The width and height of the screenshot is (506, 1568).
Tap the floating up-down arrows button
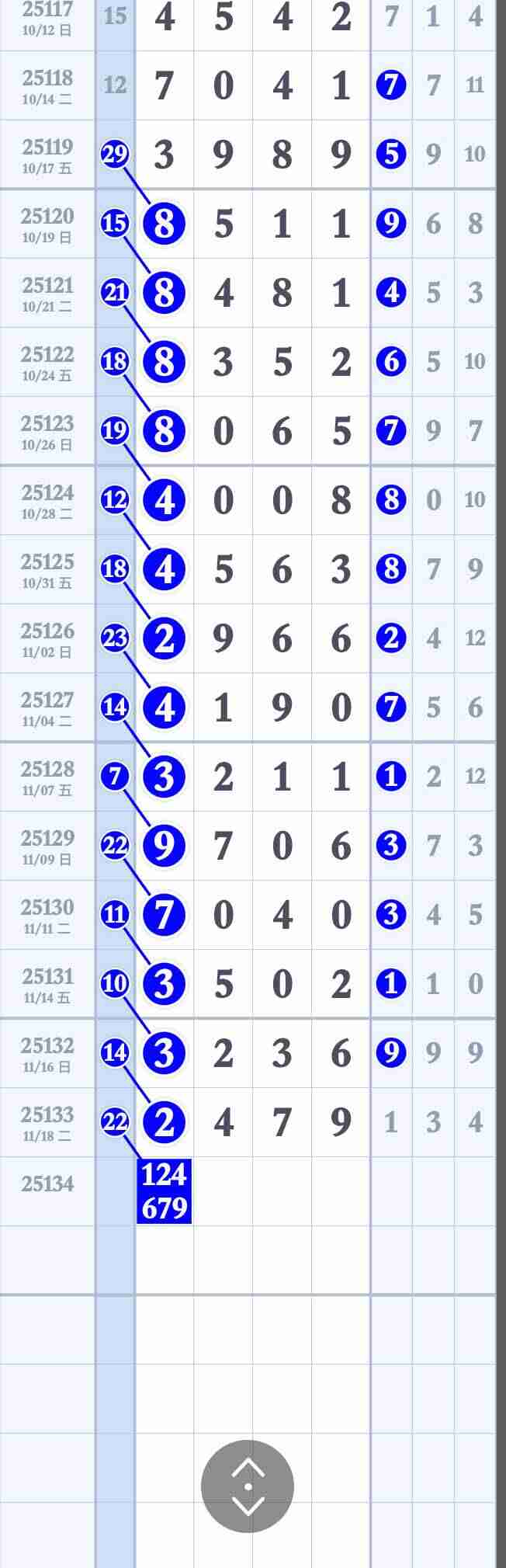pos(248,1486)
